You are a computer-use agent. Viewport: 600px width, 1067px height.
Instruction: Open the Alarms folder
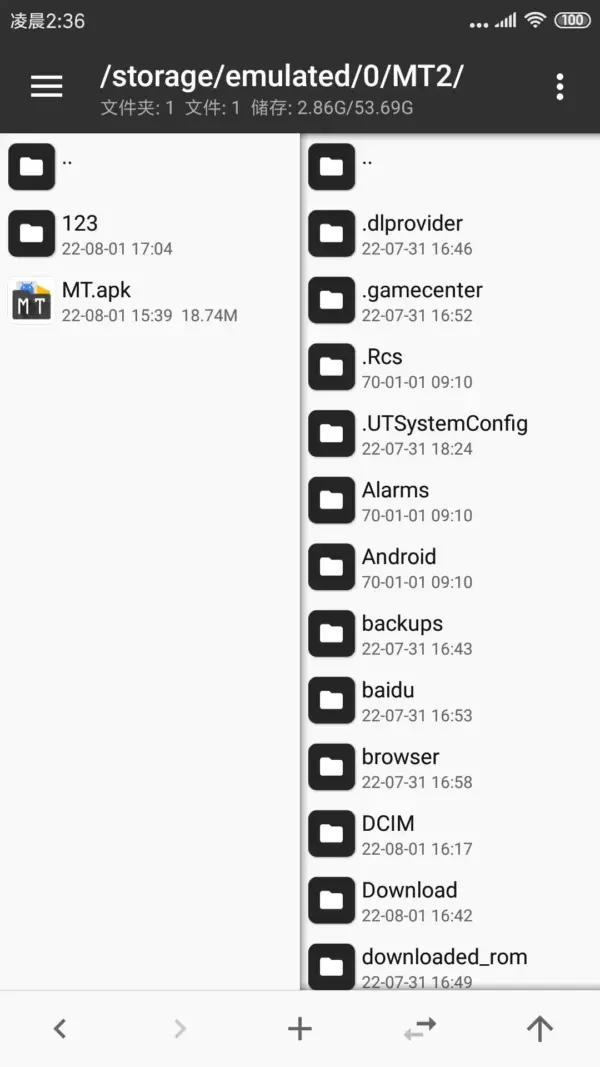[451, 500]
